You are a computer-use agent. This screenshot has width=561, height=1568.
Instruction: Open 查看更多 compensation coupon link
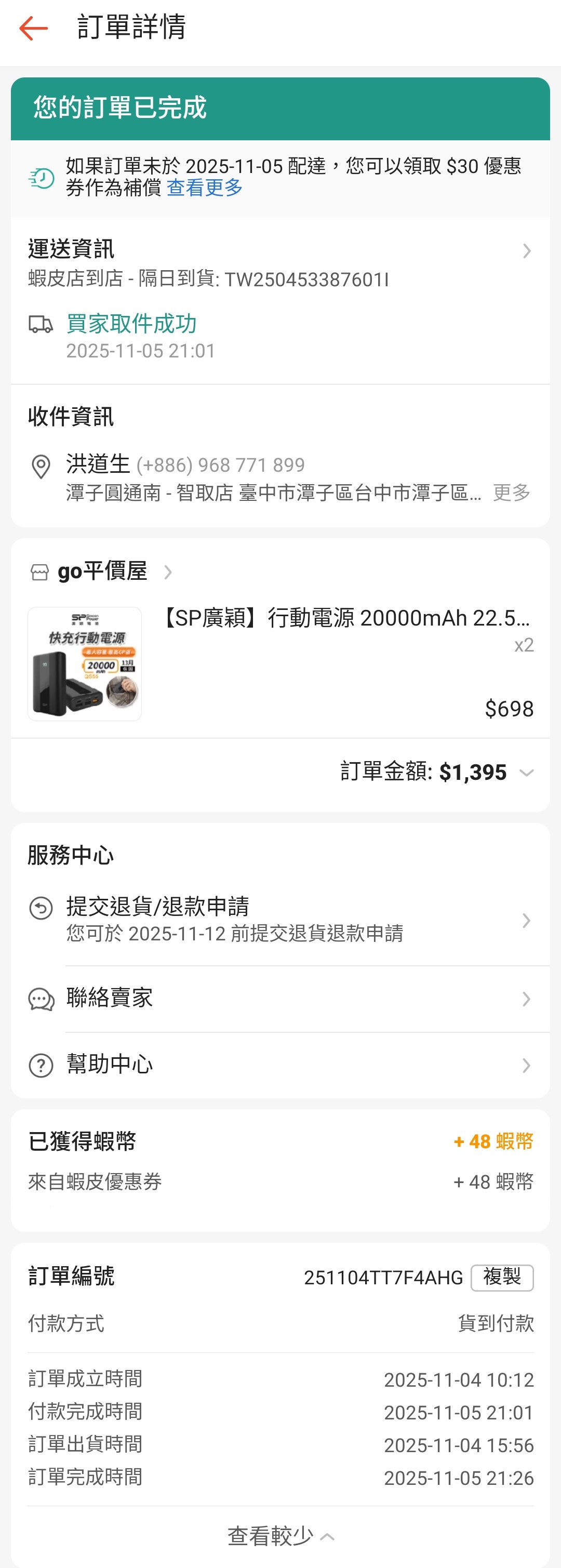click(x=205, y=188)
